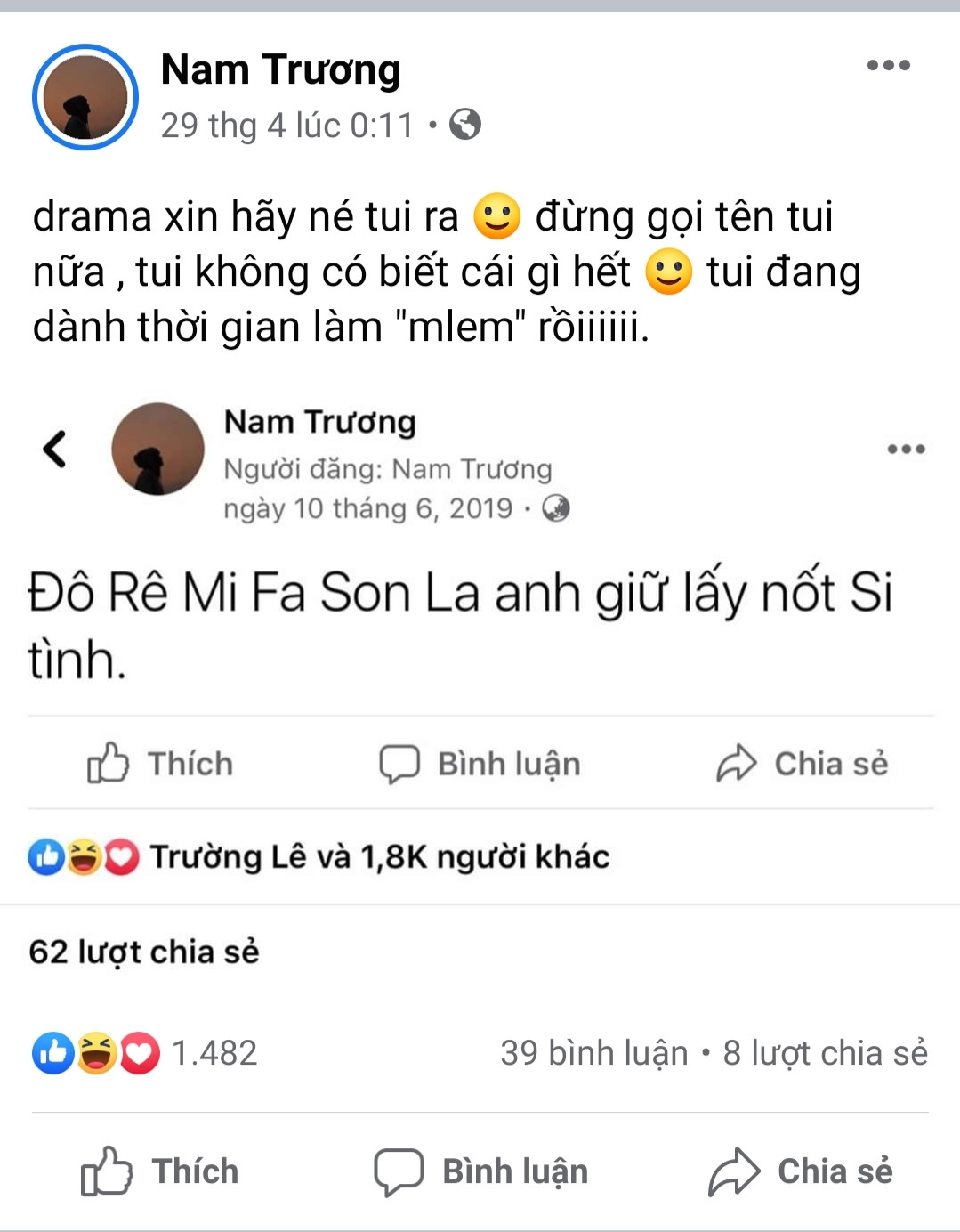Like the post with 1.482 reactions
The height and width of the screenshot is (1232, 960).
coord(160,1171)
